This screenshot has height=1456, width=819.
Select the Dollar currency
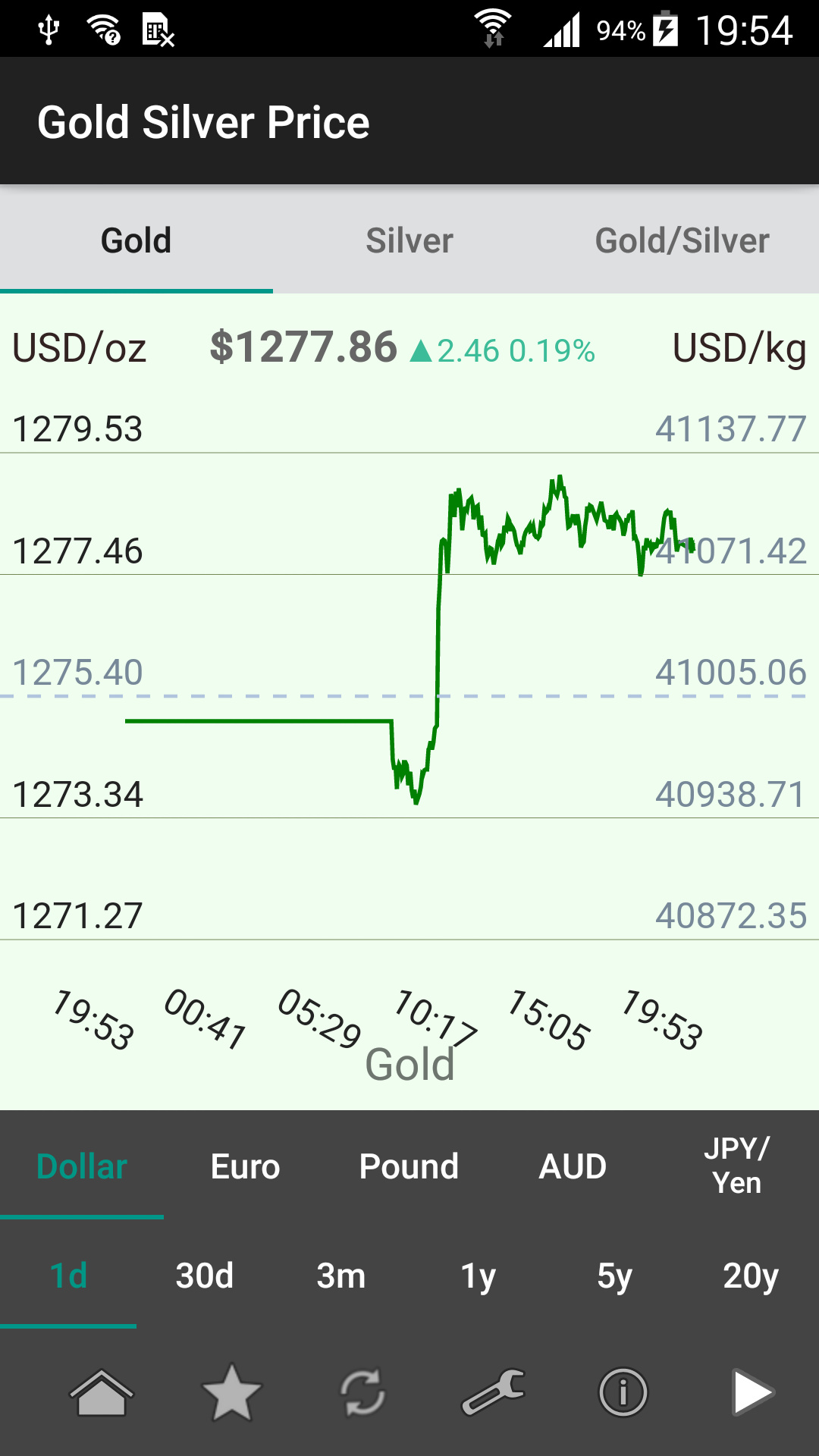(x=82, y=1166)
